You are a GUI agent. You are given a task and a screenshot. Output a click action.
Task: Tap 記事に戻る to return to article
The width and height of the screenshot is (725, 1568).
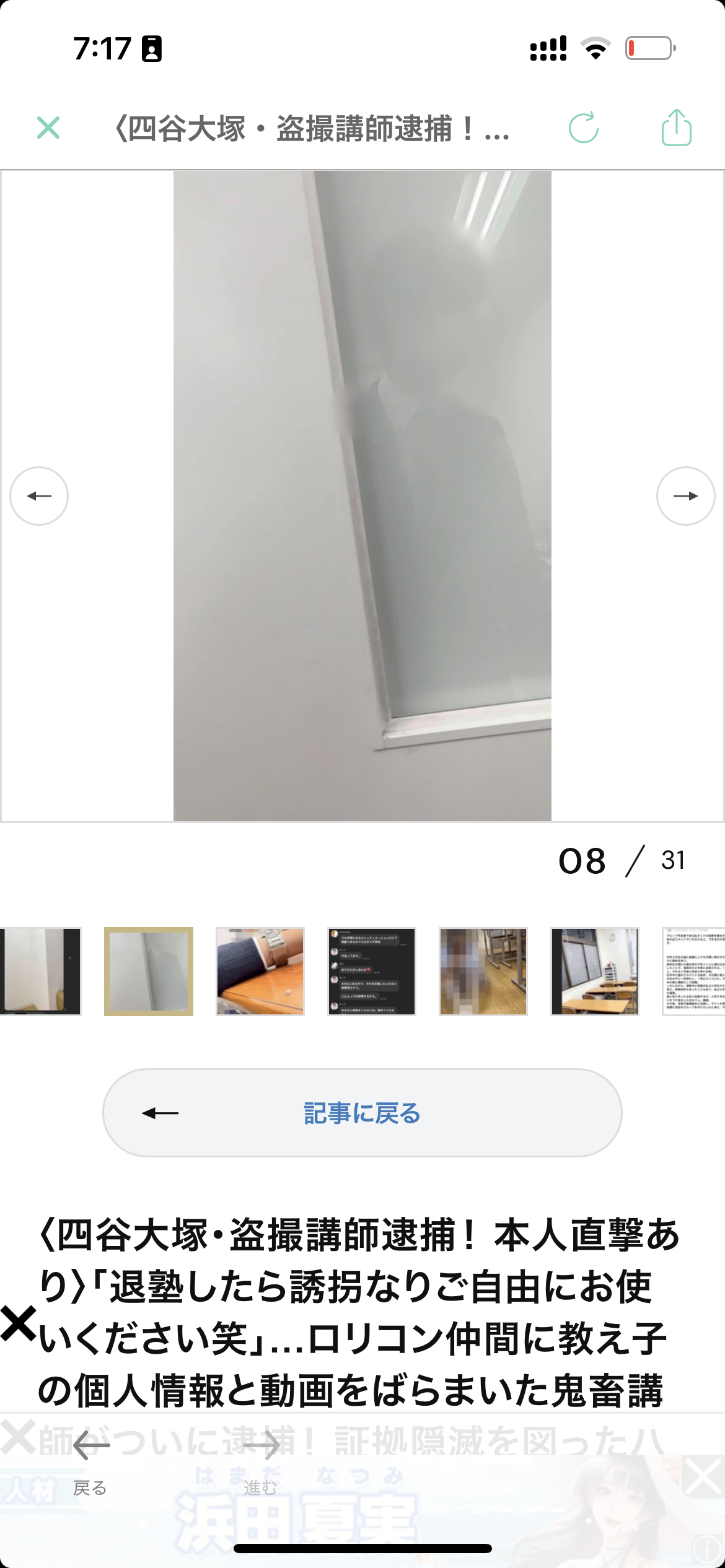pos(362,1113)
